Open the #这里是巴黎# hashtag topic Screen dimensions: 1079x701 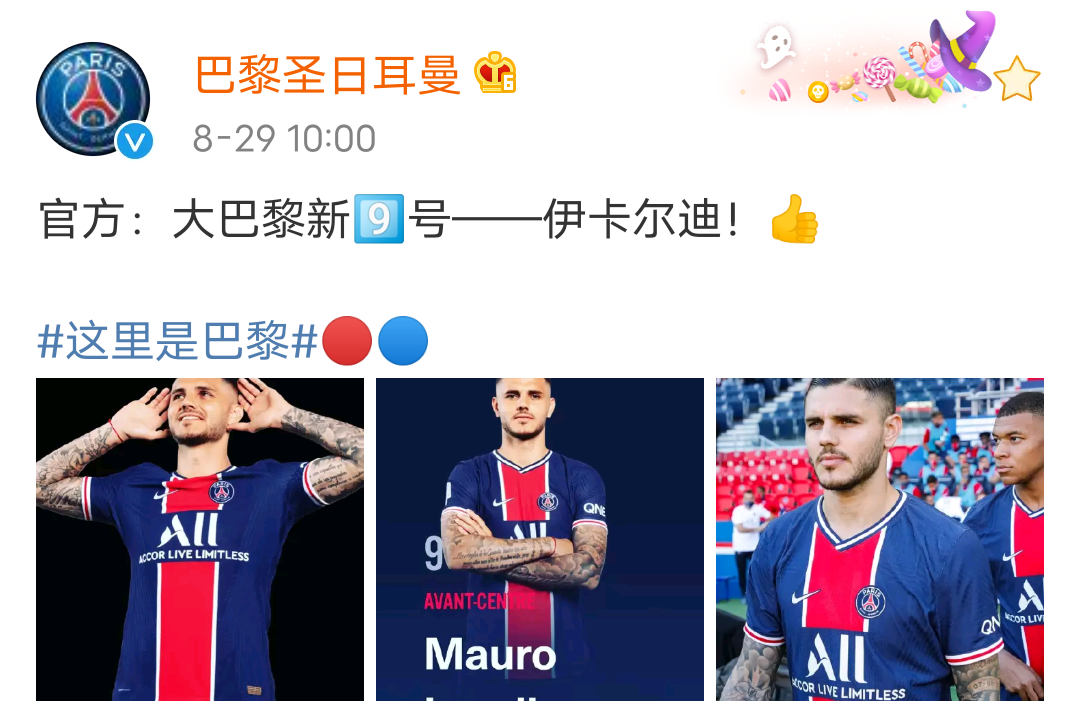tap(177, 342)
